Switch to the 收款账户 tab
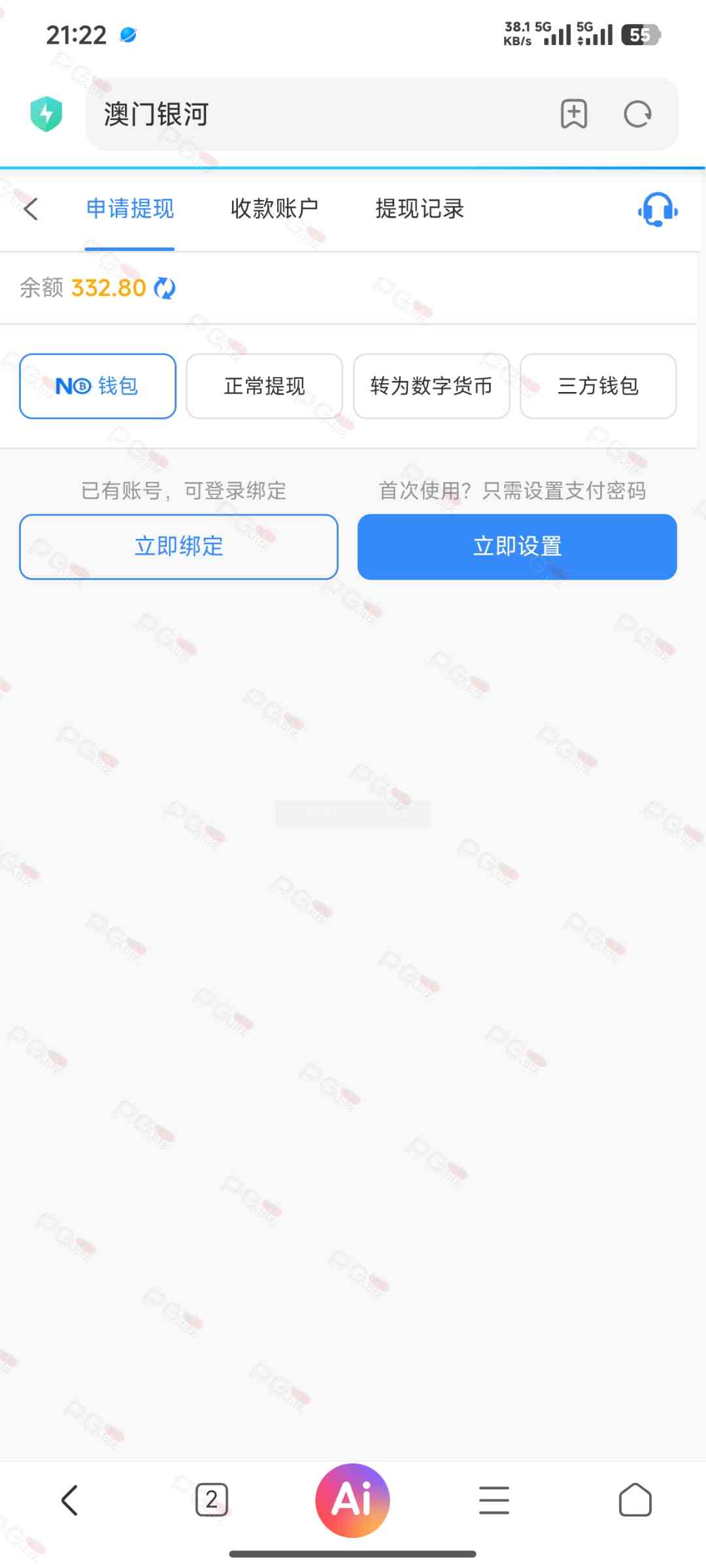 click(274, 209)
